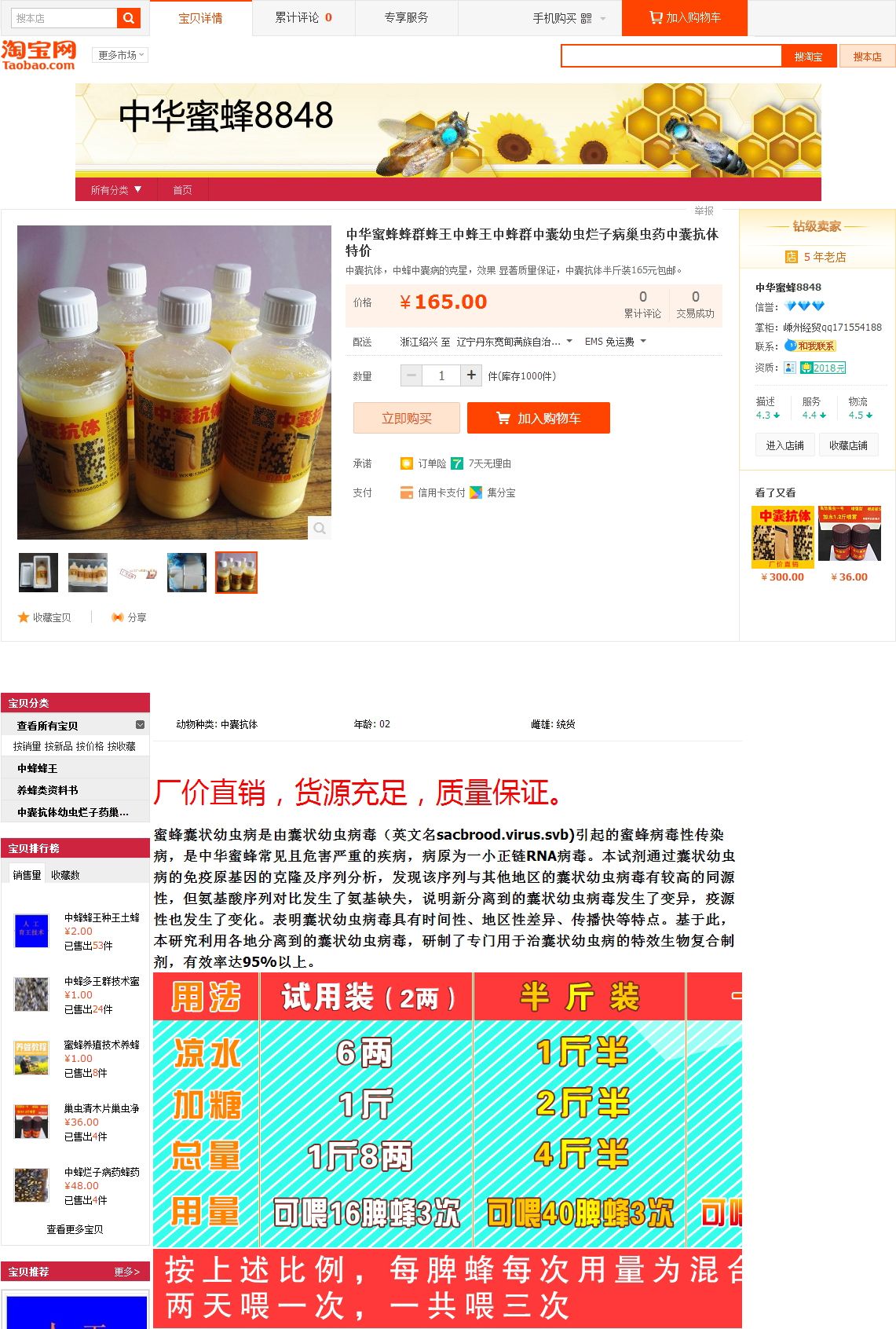896x1329 pixels.
Task: Open the delivery destination dropdown
Action: (514, 342)
